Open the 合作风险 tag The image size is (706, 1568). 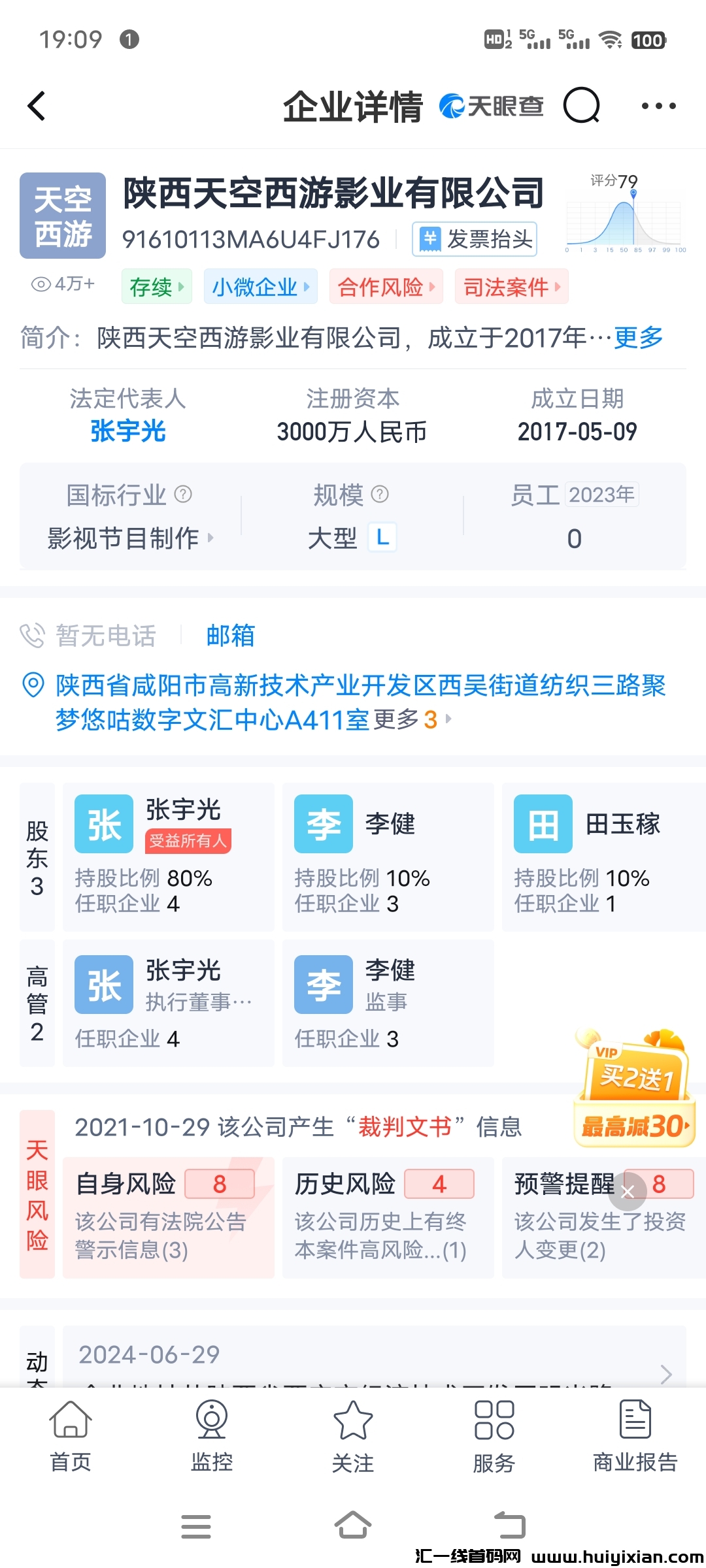[386, 287]
